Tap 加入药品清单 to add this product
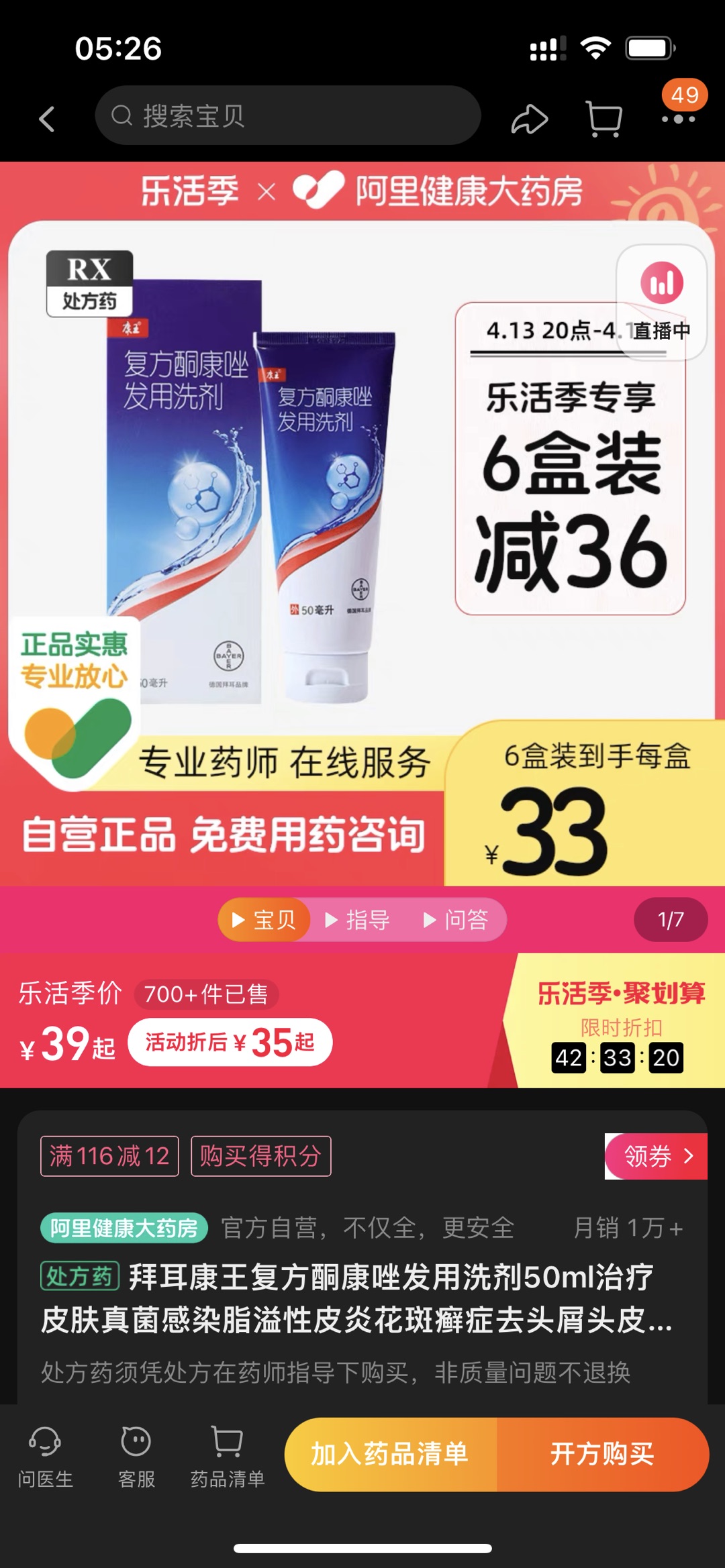The width and height of the screenshot is (725, 1568). (x=390, y=1455)
